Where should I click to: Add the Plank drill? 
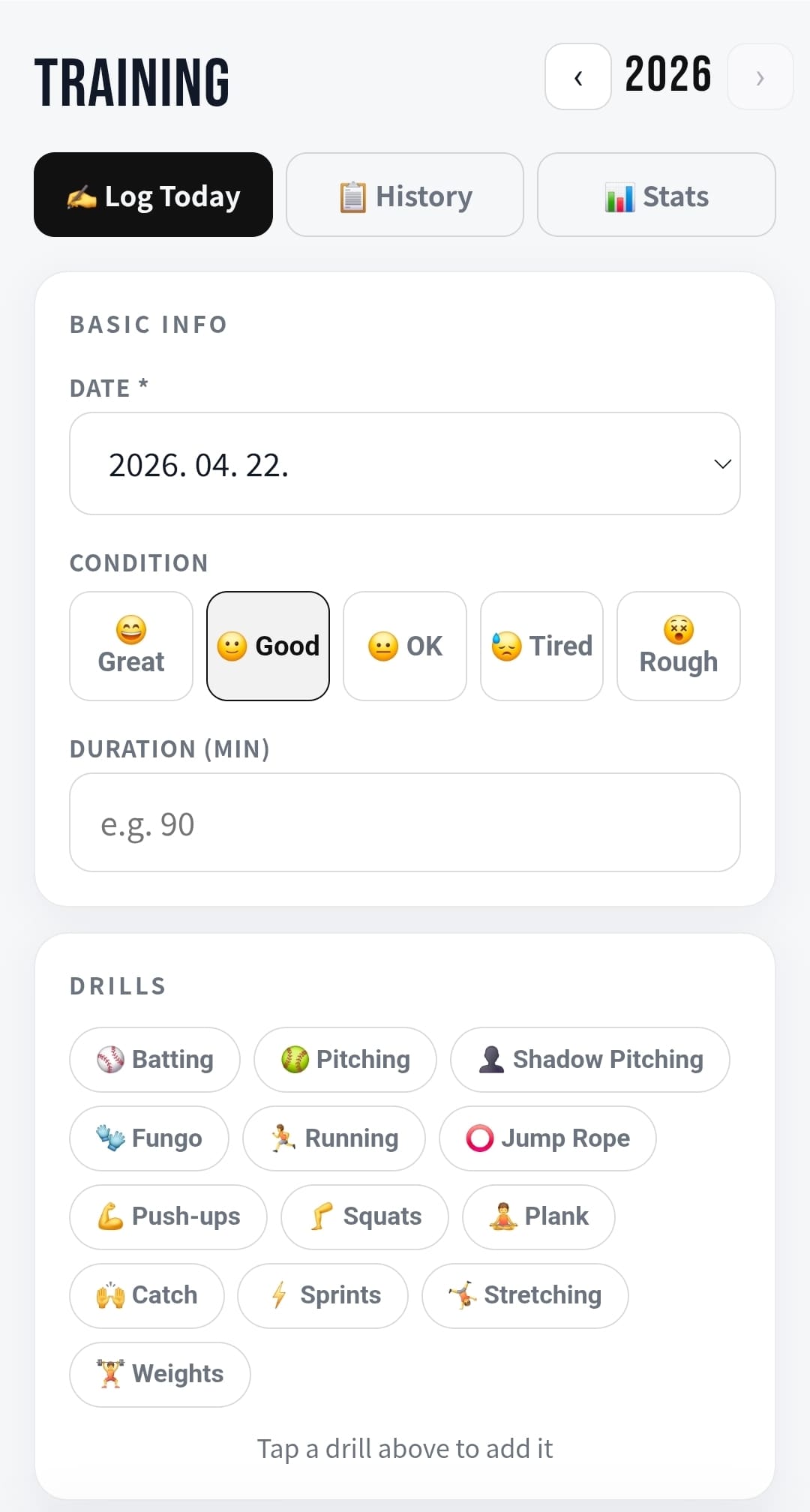538,1216
